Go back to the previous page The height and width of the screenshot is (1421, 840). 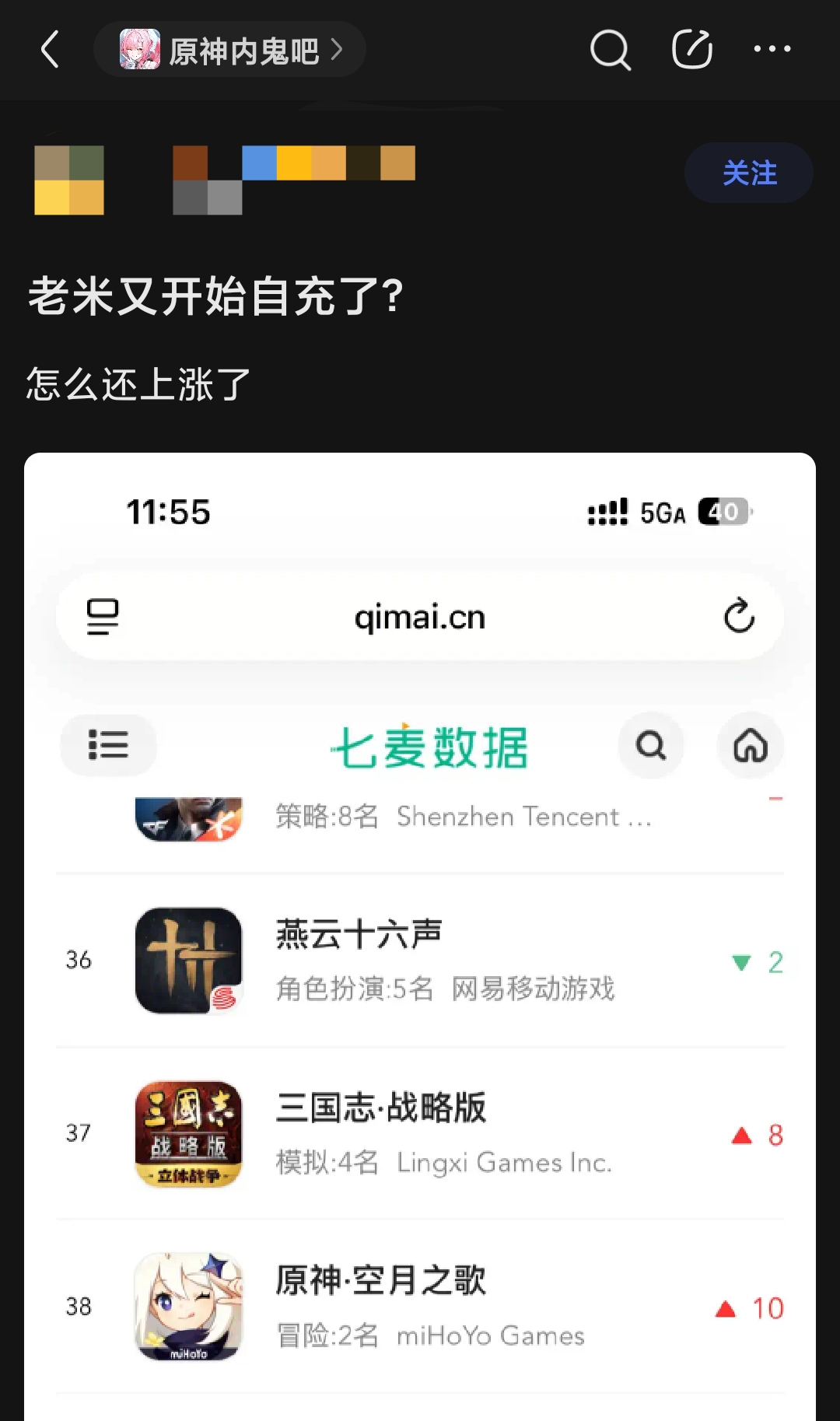tap(50, 50)
